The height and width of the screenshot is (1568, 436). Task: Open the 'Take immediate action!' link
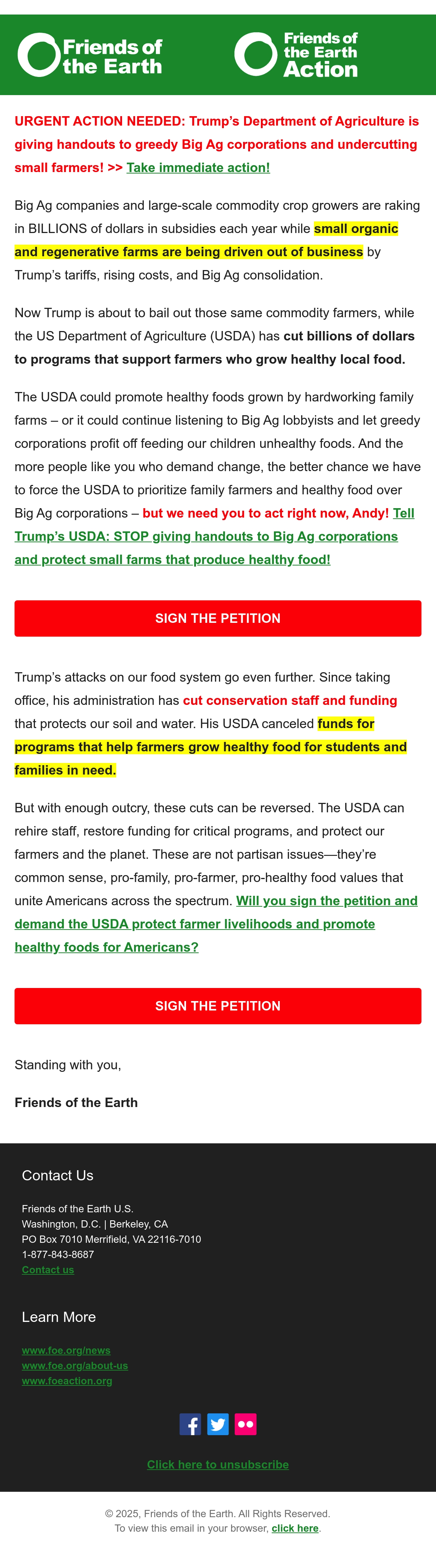198,167
